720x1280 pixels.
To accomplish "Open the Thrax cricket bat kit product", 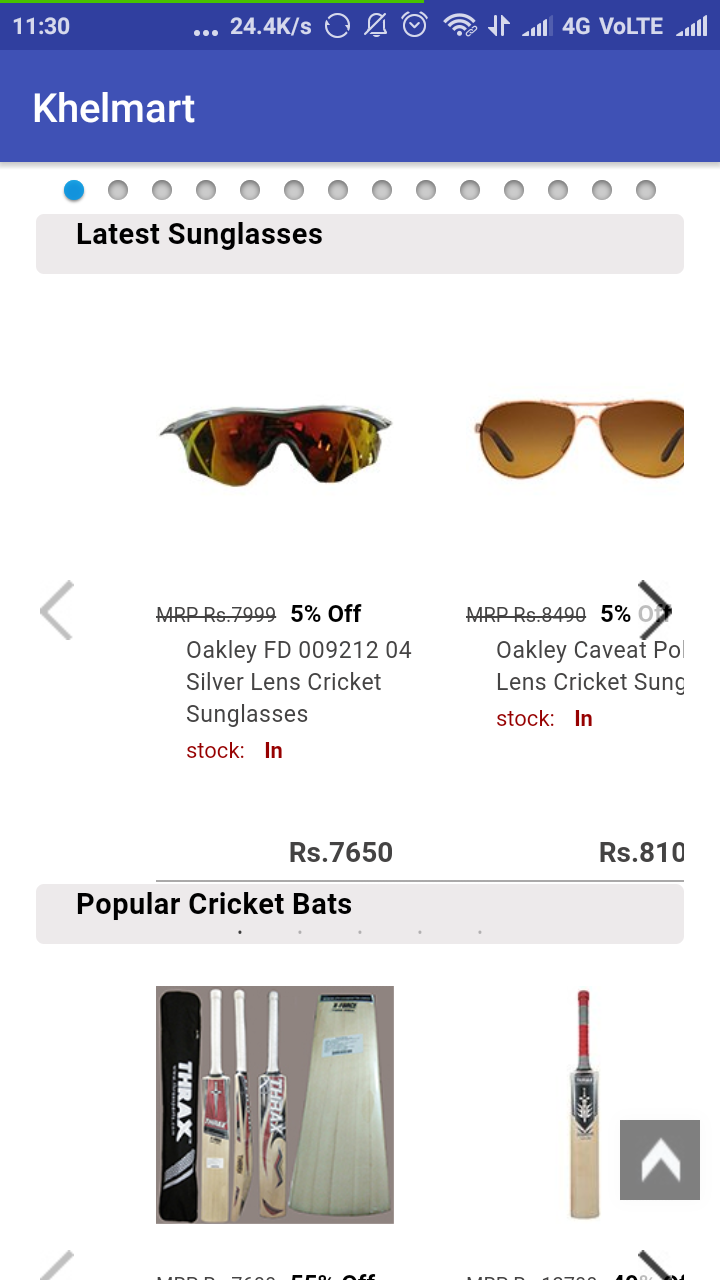I will click(275, 1104).
